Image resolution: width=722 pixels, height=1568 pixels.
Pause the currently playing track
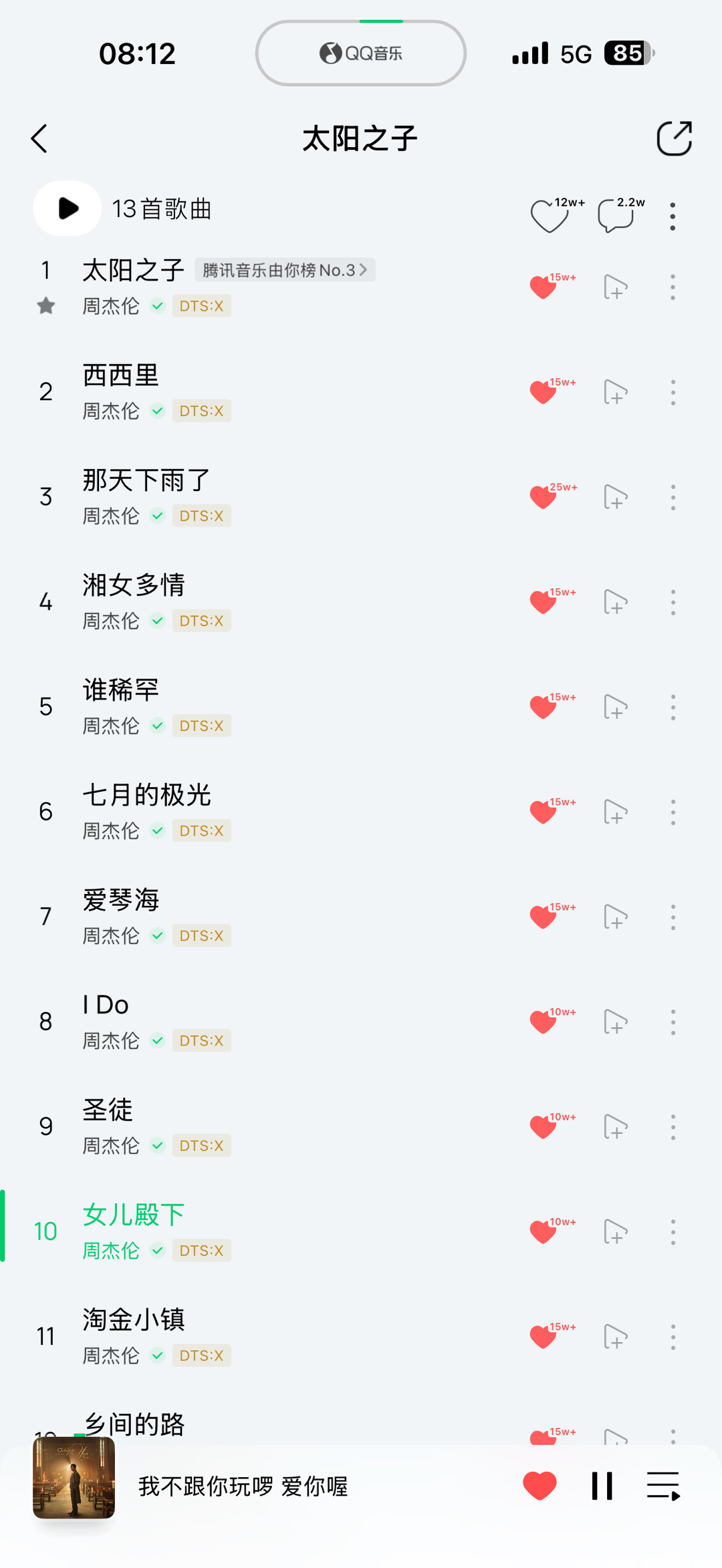(x=602, y=1486)
